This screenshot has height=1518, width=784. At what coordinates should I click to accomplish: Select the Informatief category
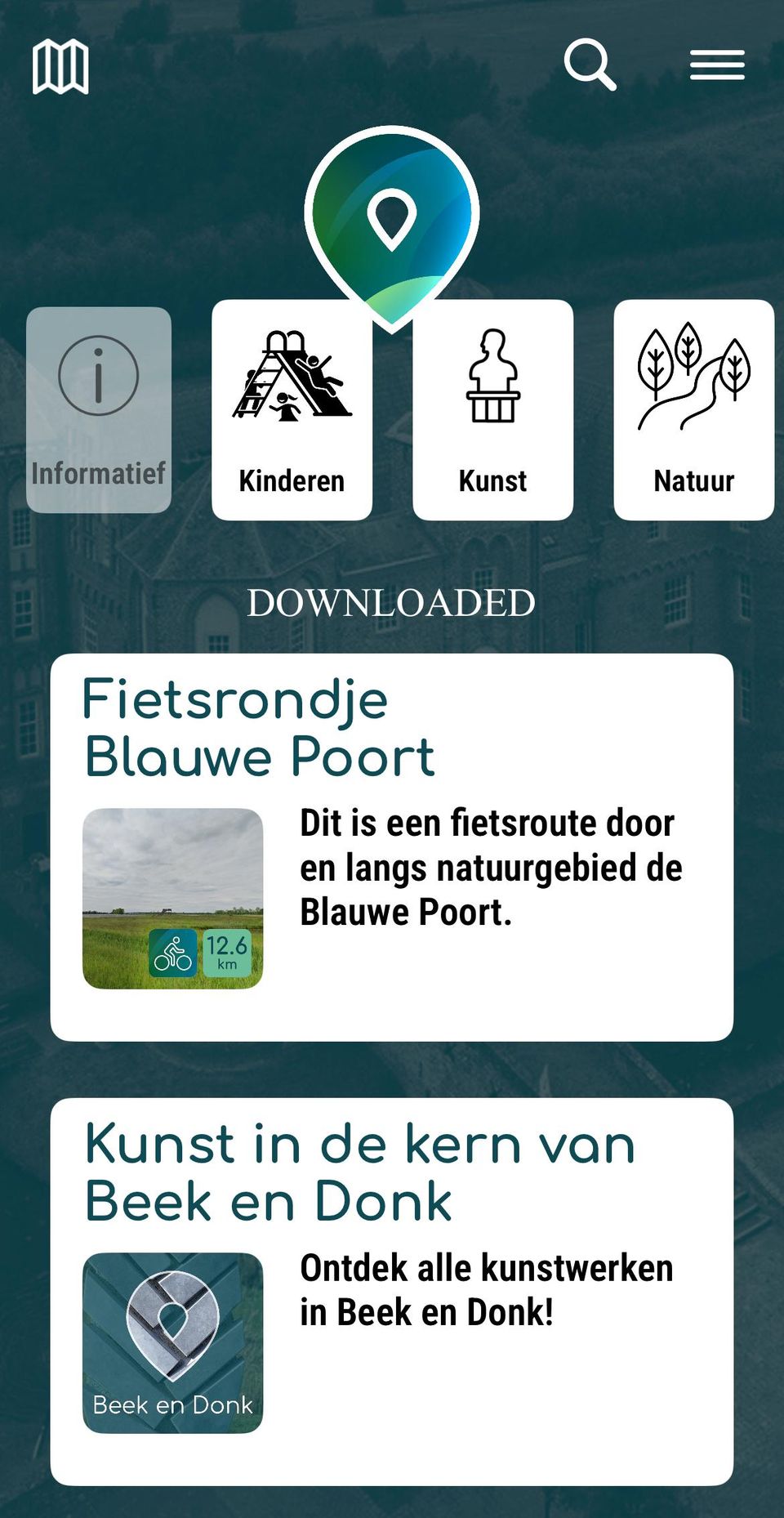click(99, 410)
